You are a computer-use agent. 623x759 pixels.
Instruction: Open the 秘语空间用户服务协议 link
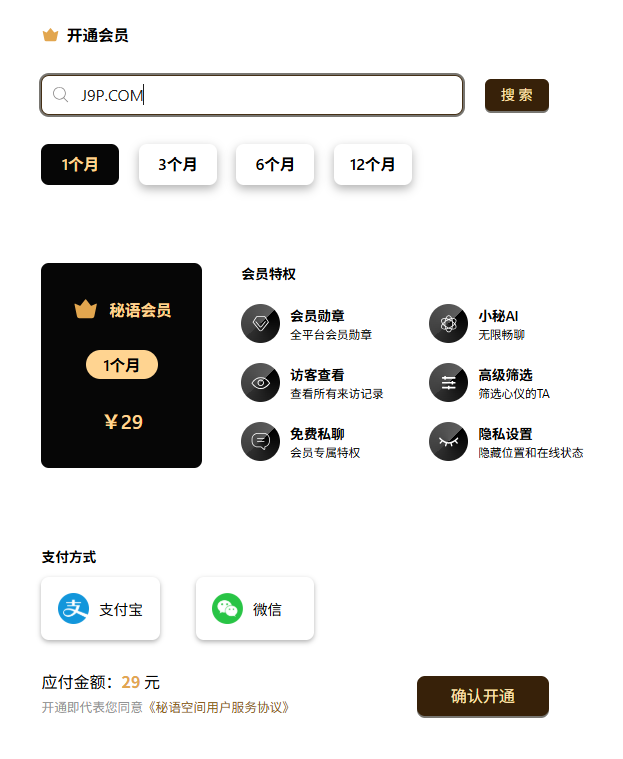(x=220, y=707)
